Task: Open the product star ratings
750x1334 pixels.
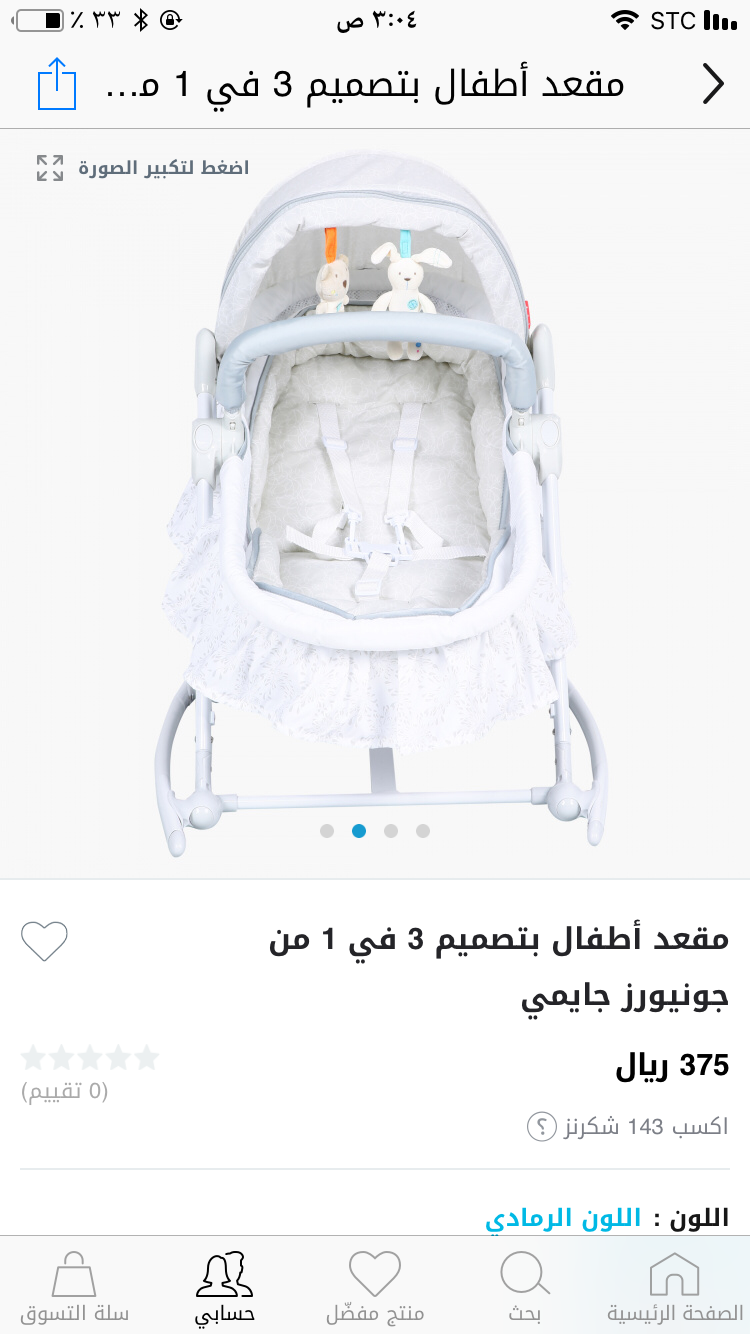Action: [x=90, y=1058]
